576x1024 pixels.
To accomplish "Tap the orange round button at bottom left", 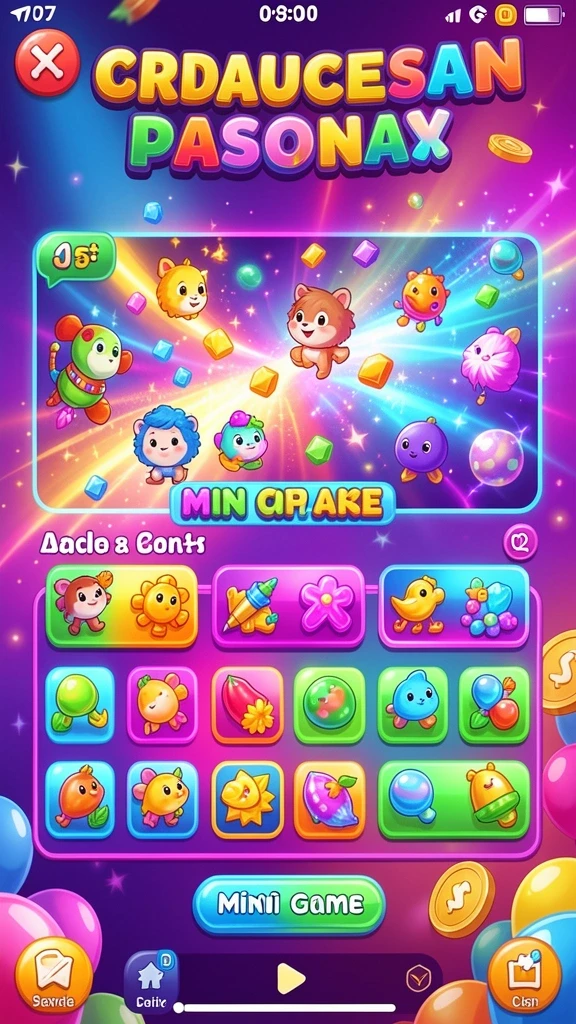I will 54,975.
